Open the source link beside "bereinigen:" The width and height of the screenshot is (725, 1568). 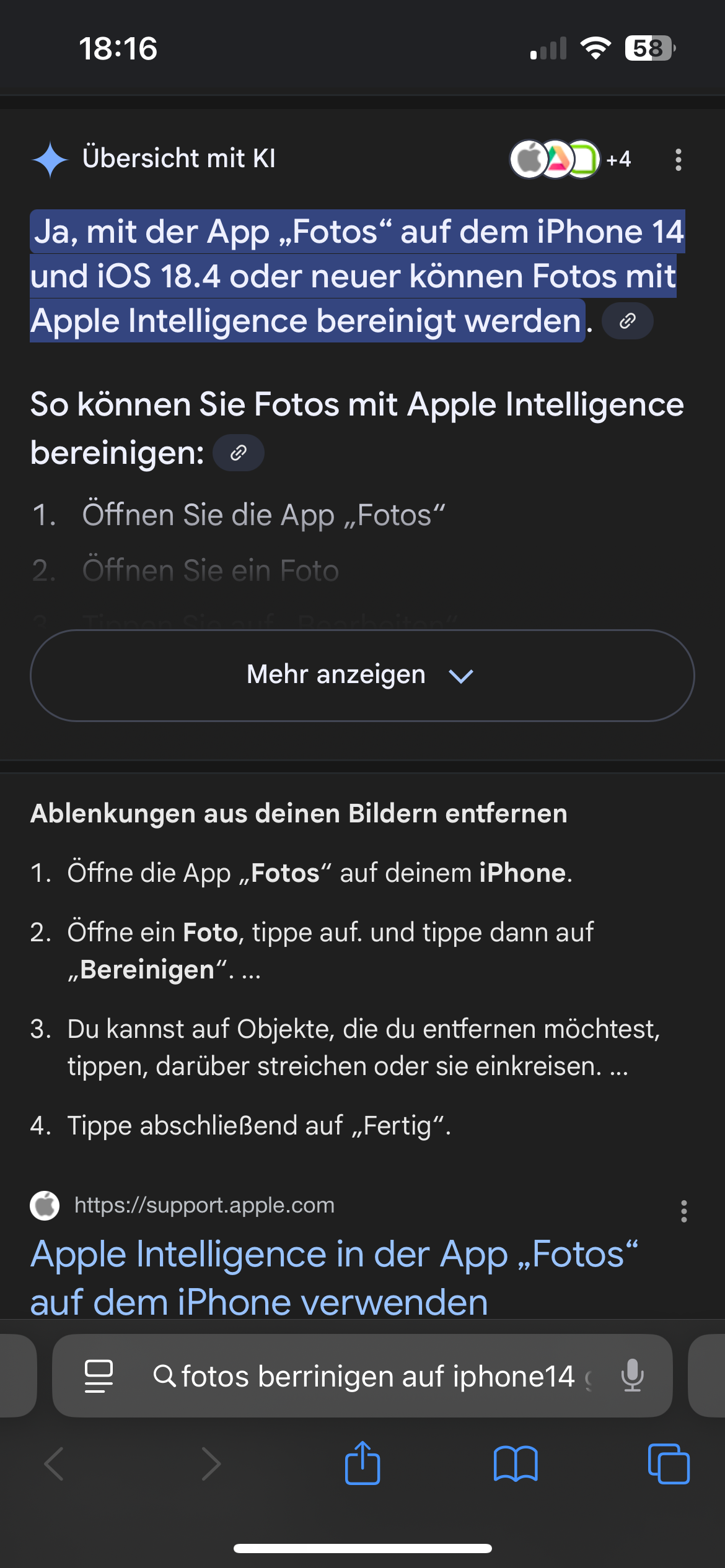(239, 453)
